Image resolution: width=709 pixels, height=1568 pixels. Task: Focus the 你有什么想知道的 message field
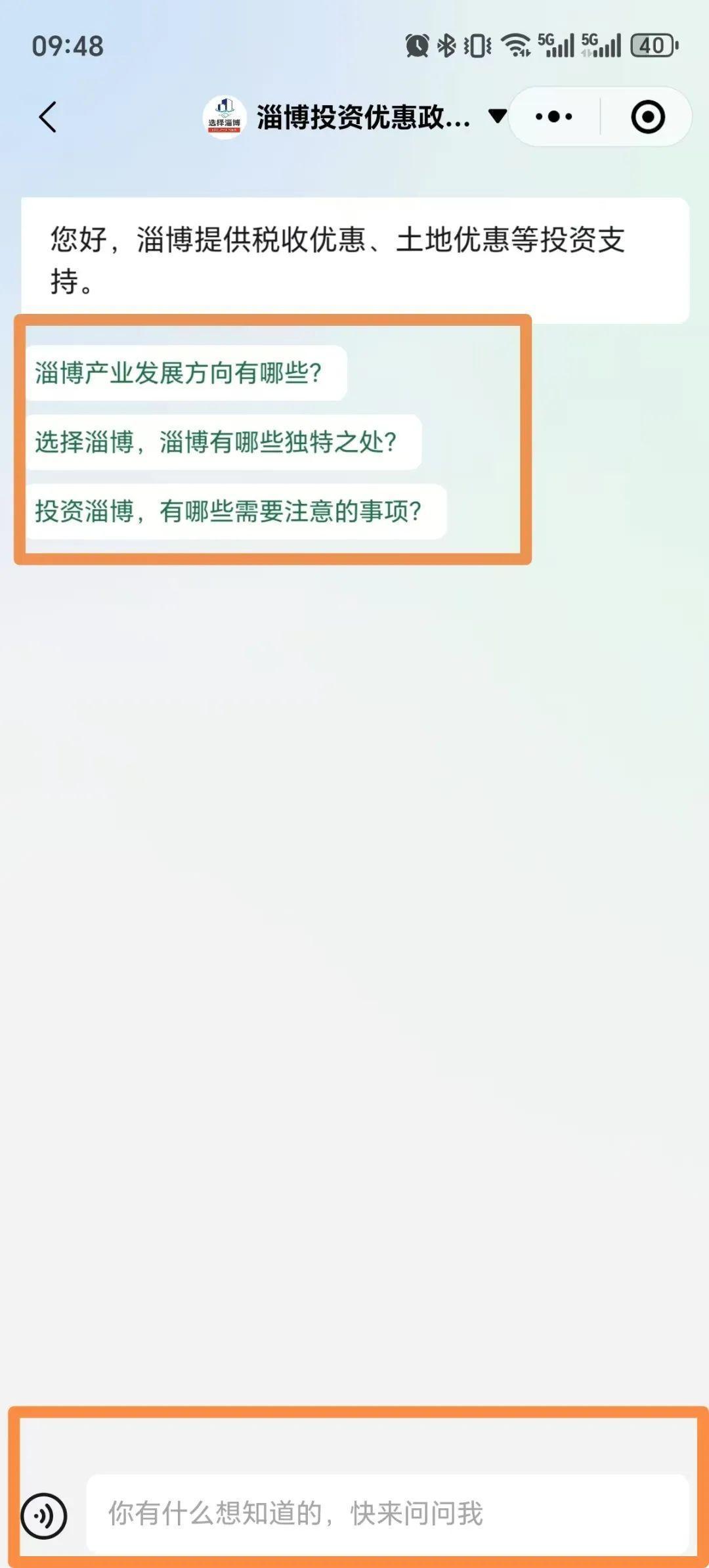(387, 1513)
